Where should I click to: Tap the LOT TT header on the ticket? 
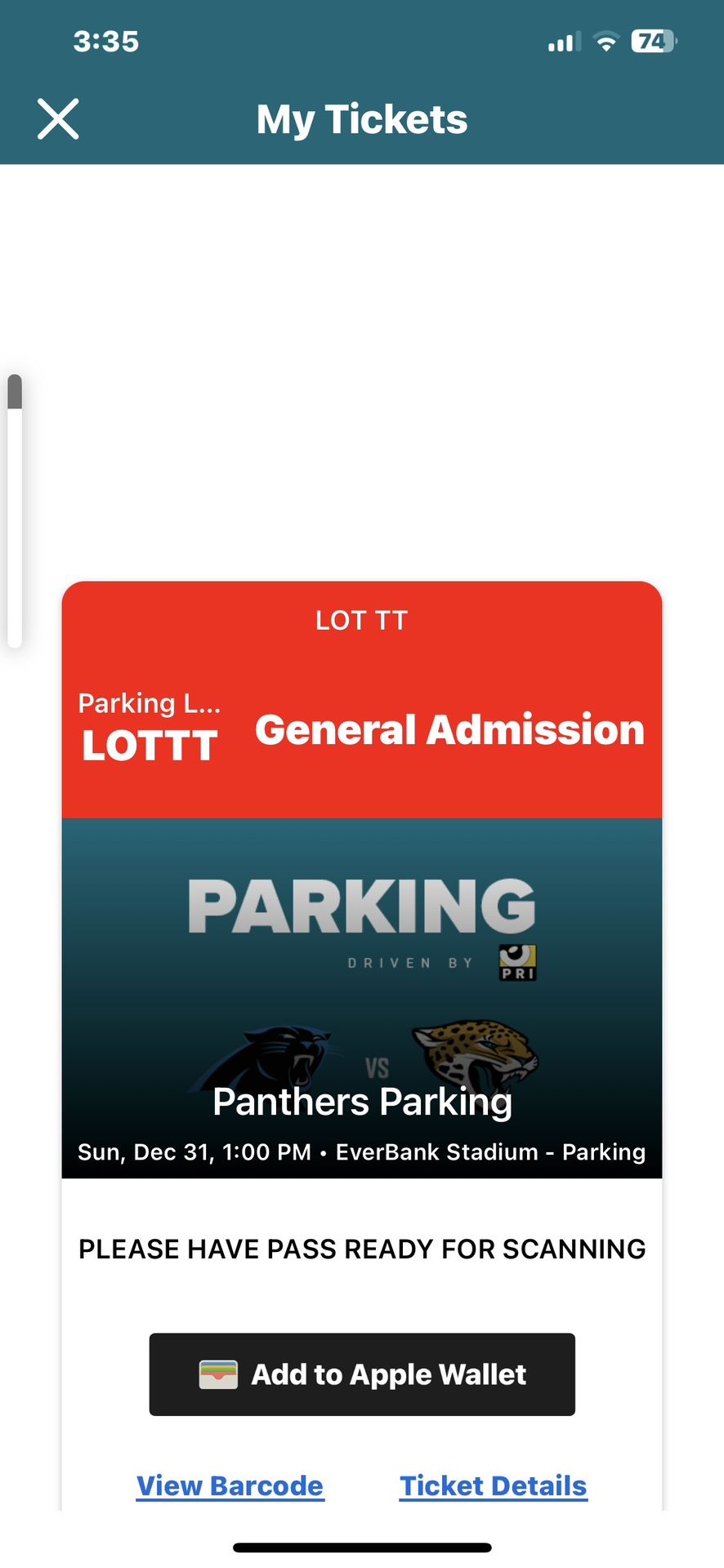(361, 620)
